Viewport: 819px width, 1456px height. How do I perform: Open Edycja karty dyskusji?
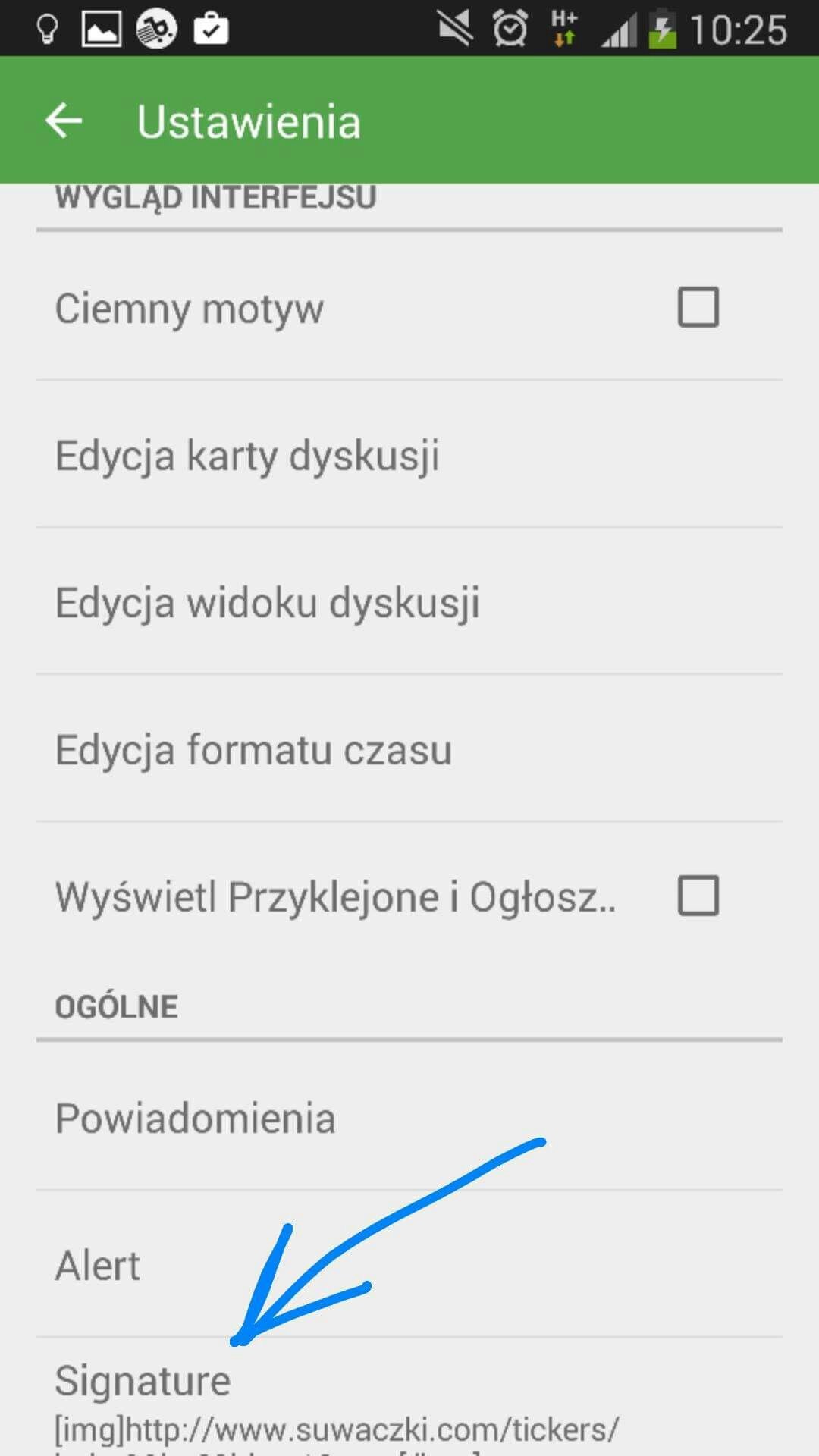coord(247,456)
